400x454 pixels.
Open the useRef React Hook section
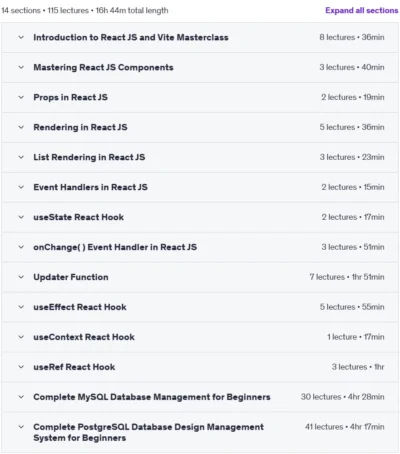pyautogui.click(x=200, y=367)
